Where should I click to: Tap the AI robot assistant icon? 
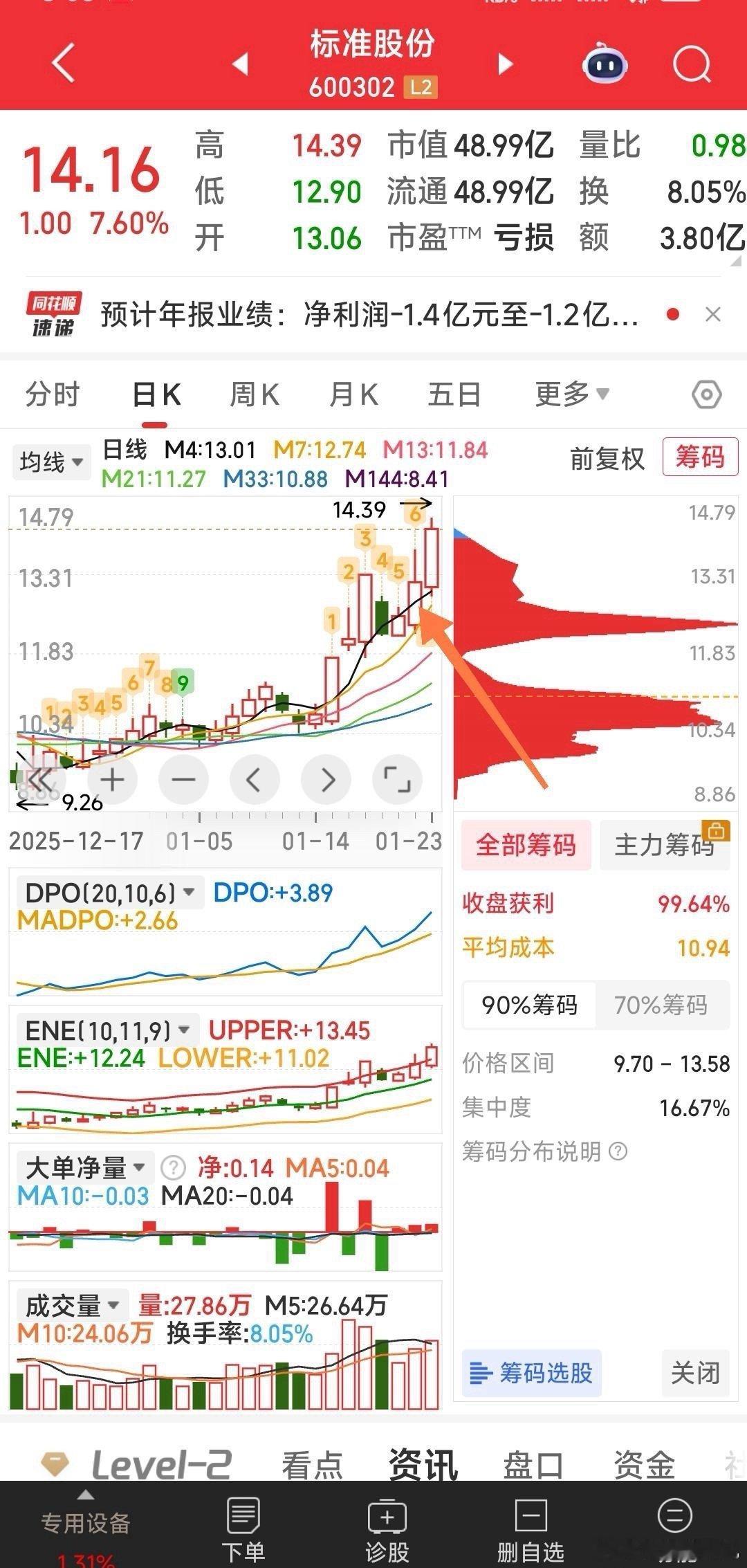pos(604,62)
